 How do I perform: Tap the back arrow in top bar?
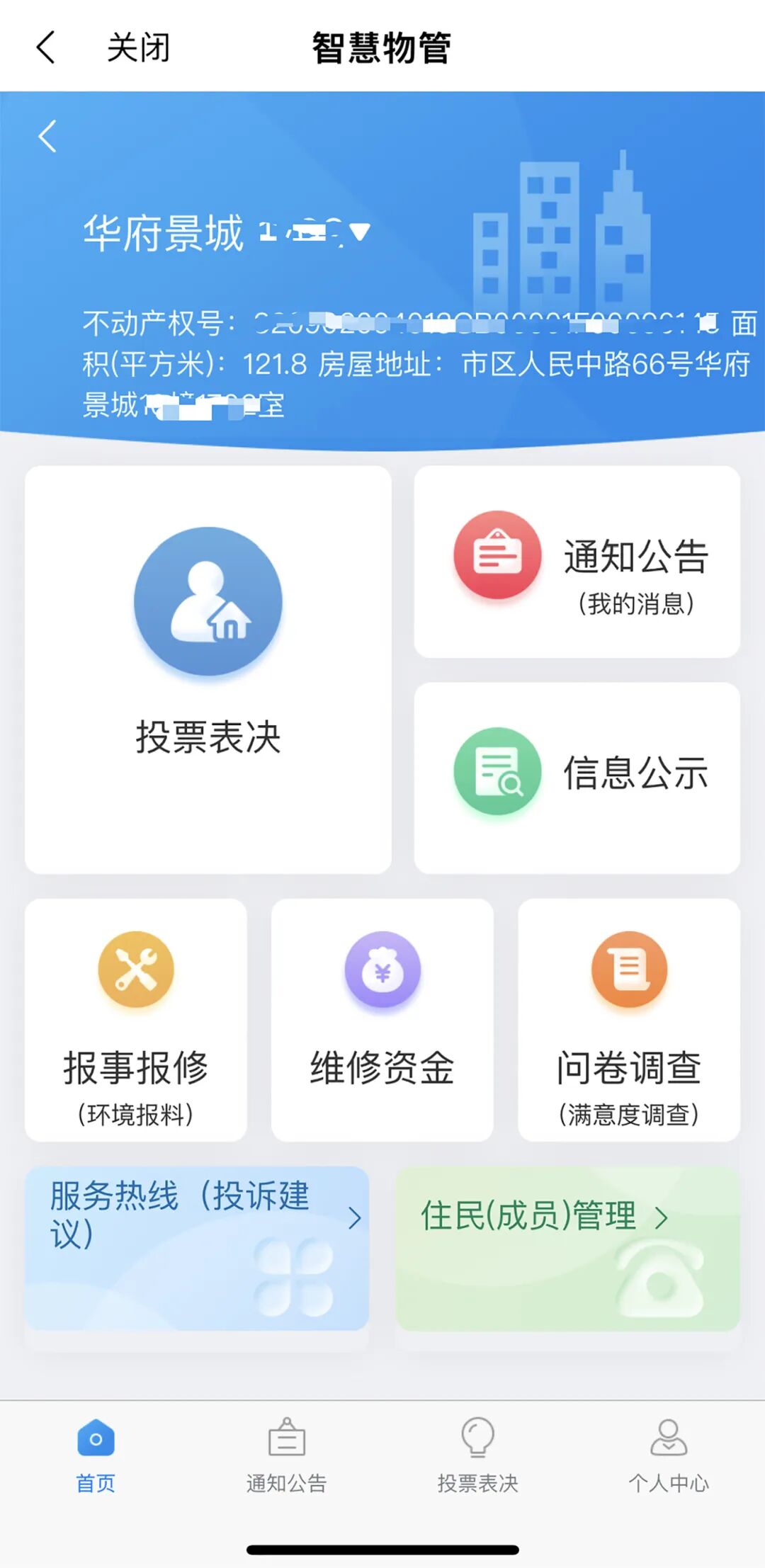[x=45, y=47]
